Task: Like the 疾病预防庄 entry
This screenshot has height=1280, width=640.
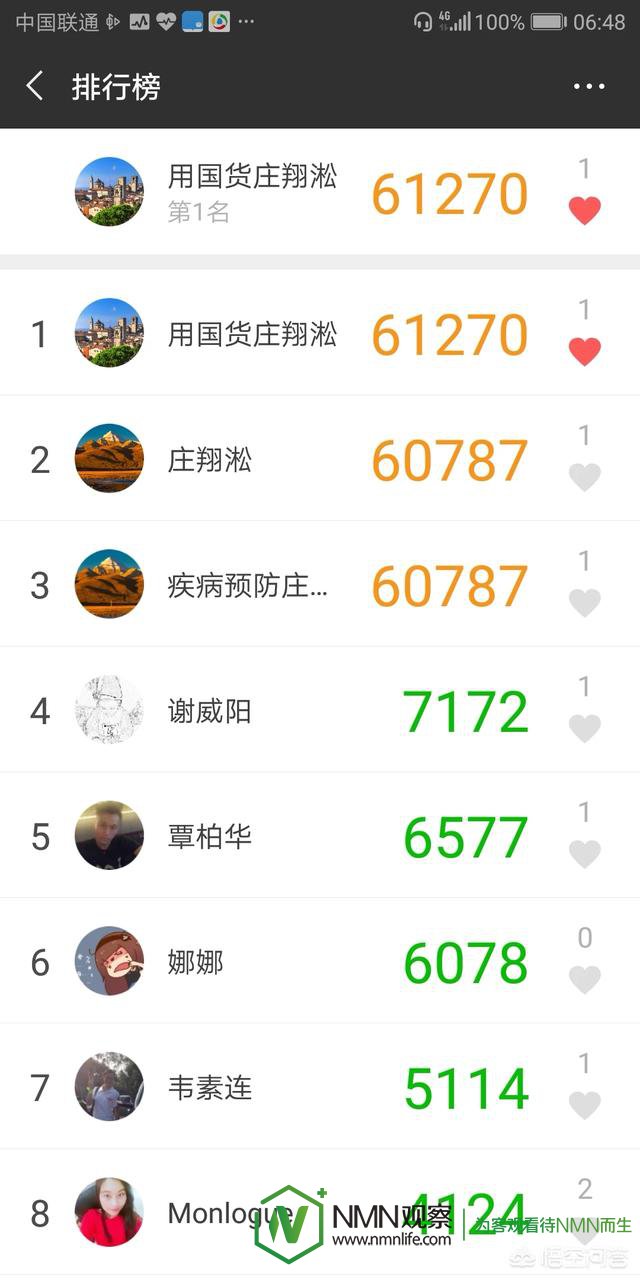Action: click(x=585, y=603)
